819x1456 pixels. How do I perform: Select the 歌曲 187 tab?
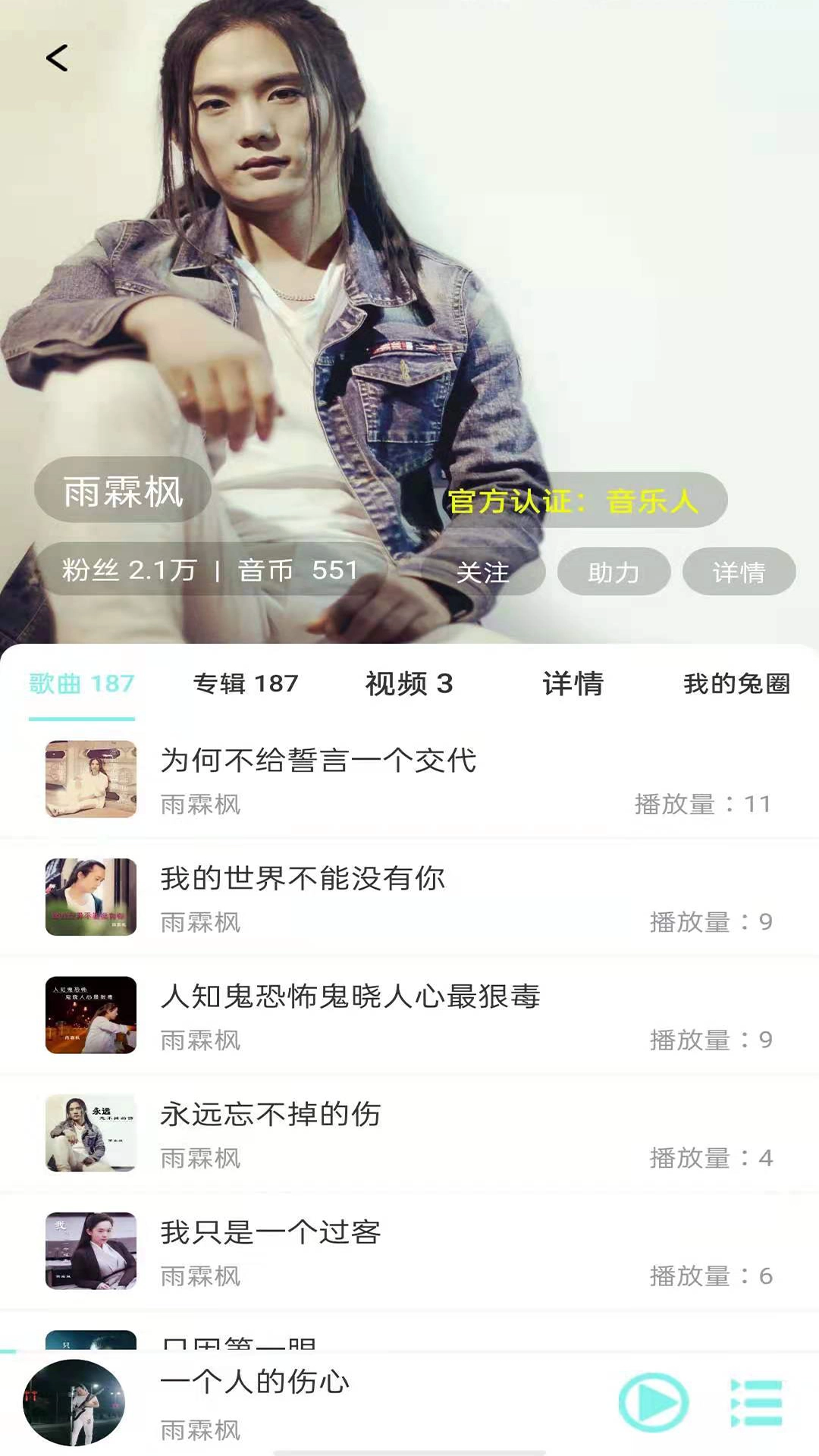tap(82, 683)
